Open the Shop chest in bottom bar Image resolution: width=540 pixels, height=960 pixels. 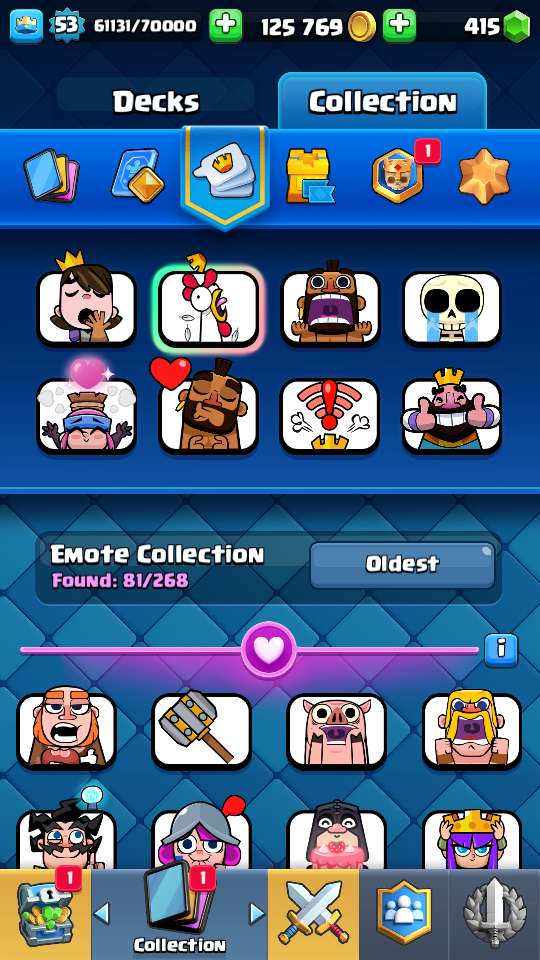45,915
